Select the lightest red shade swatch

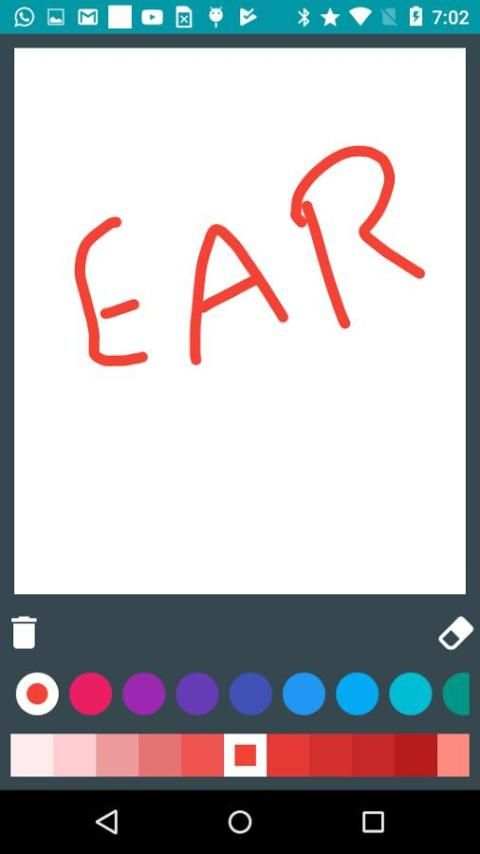pyautogui.click(x=32, y=755)
